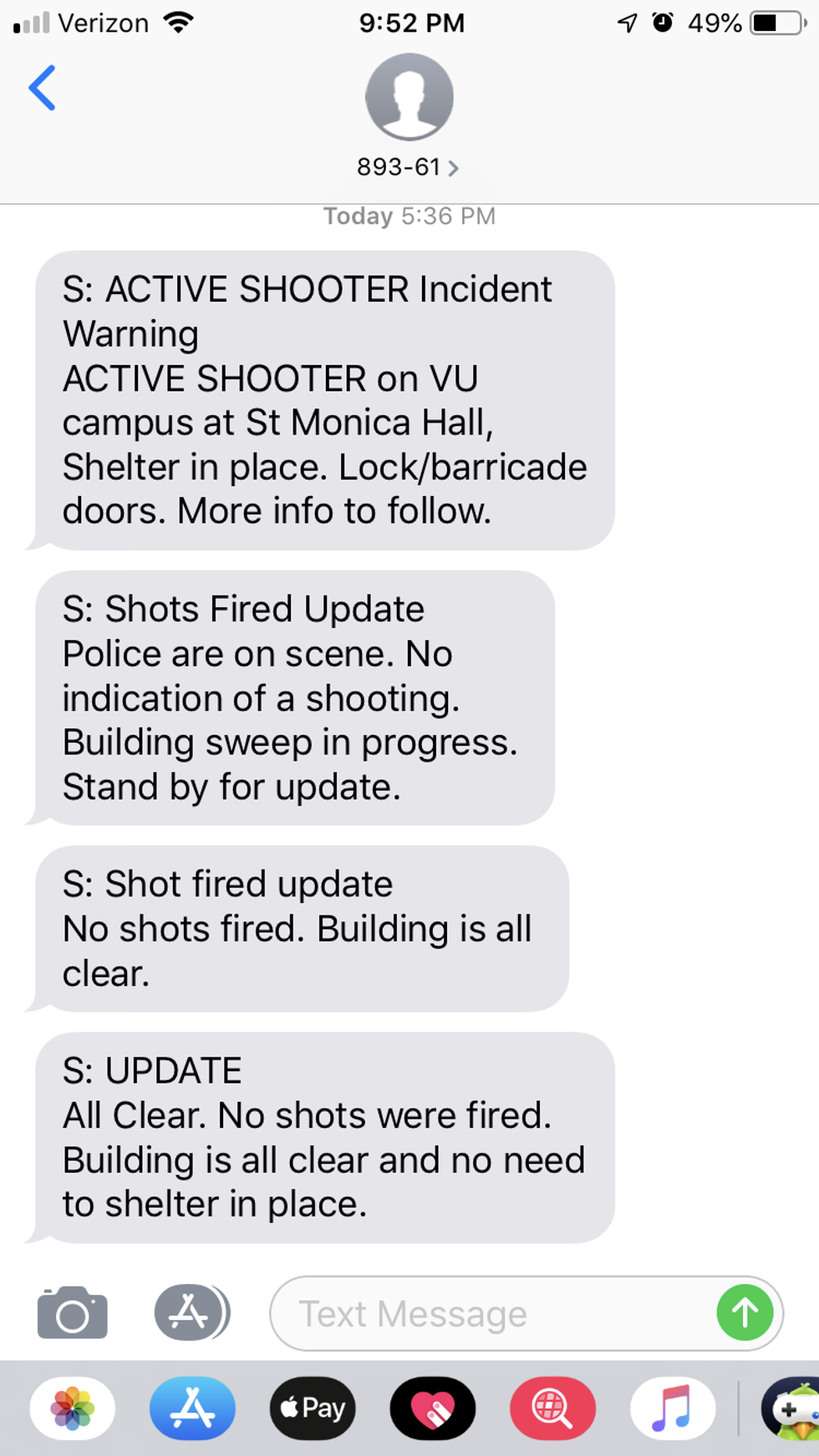This screenshot has width=819, height=1456.
Task: Send the message with the green arrow
Action: 745,1313
